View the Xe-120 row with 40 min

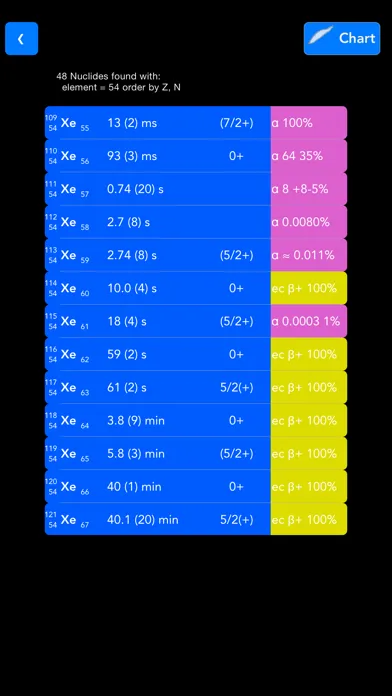[196, 486]
